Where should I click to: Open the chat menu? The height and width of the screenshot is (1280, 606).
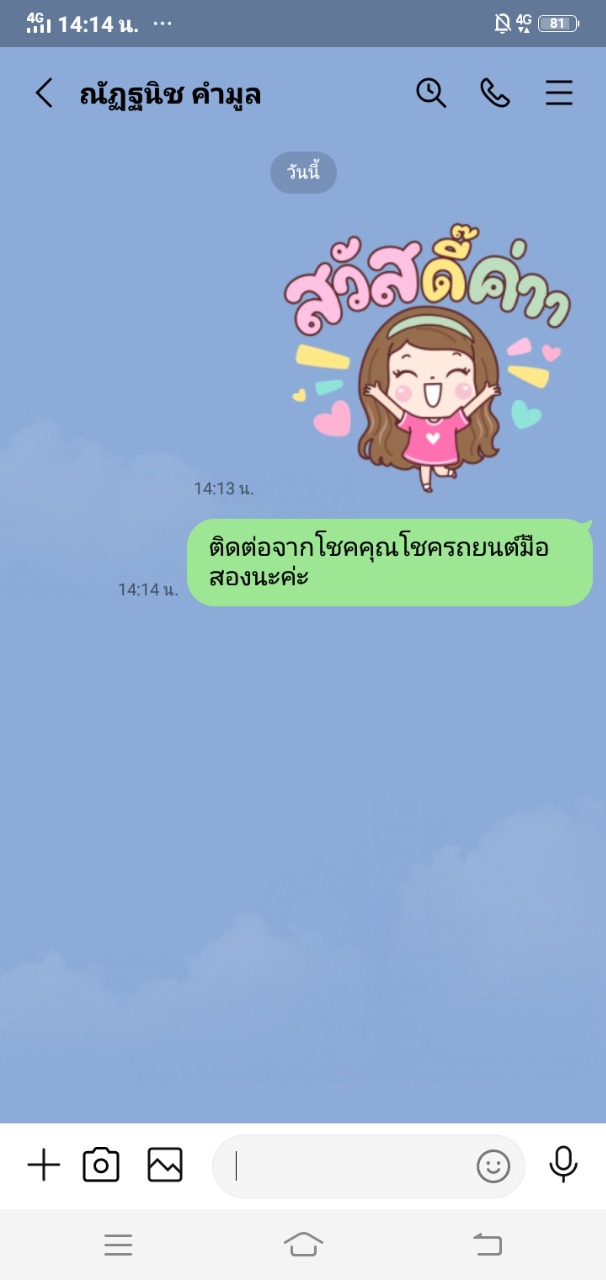click(x=559, y=93)
